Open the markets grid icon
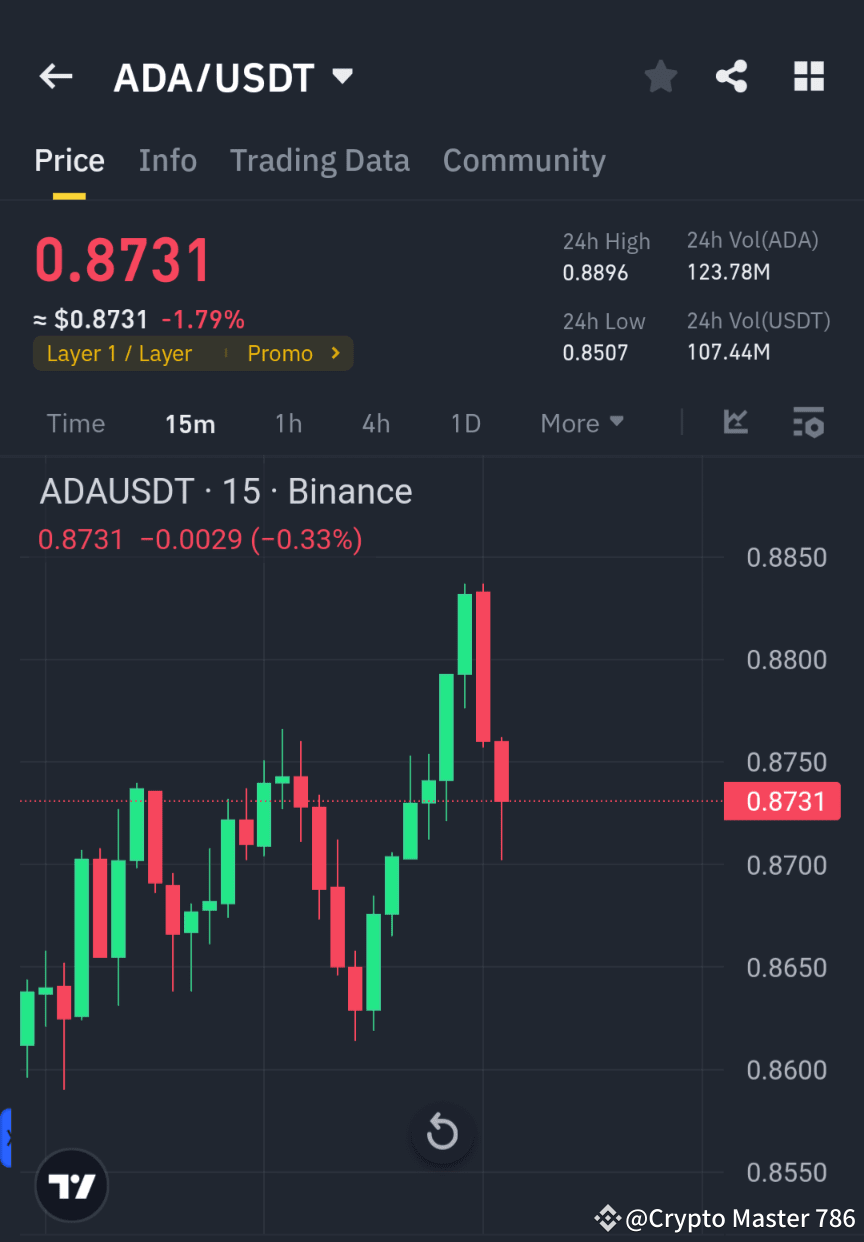This screenshot has width=864, height=1242. [x=808, y=75]
